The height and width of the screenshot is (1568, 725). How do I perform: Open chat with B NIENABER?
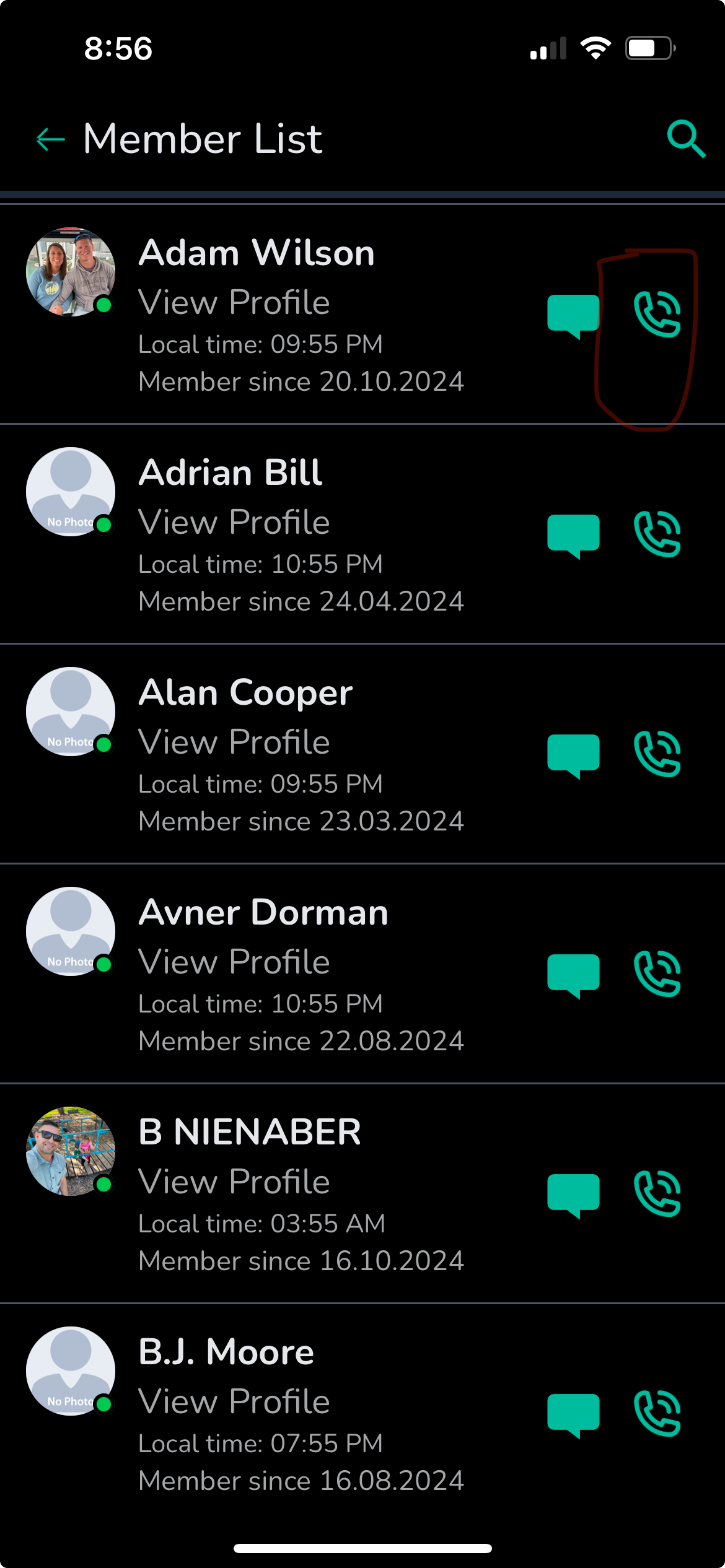(x=573, y=1195)
